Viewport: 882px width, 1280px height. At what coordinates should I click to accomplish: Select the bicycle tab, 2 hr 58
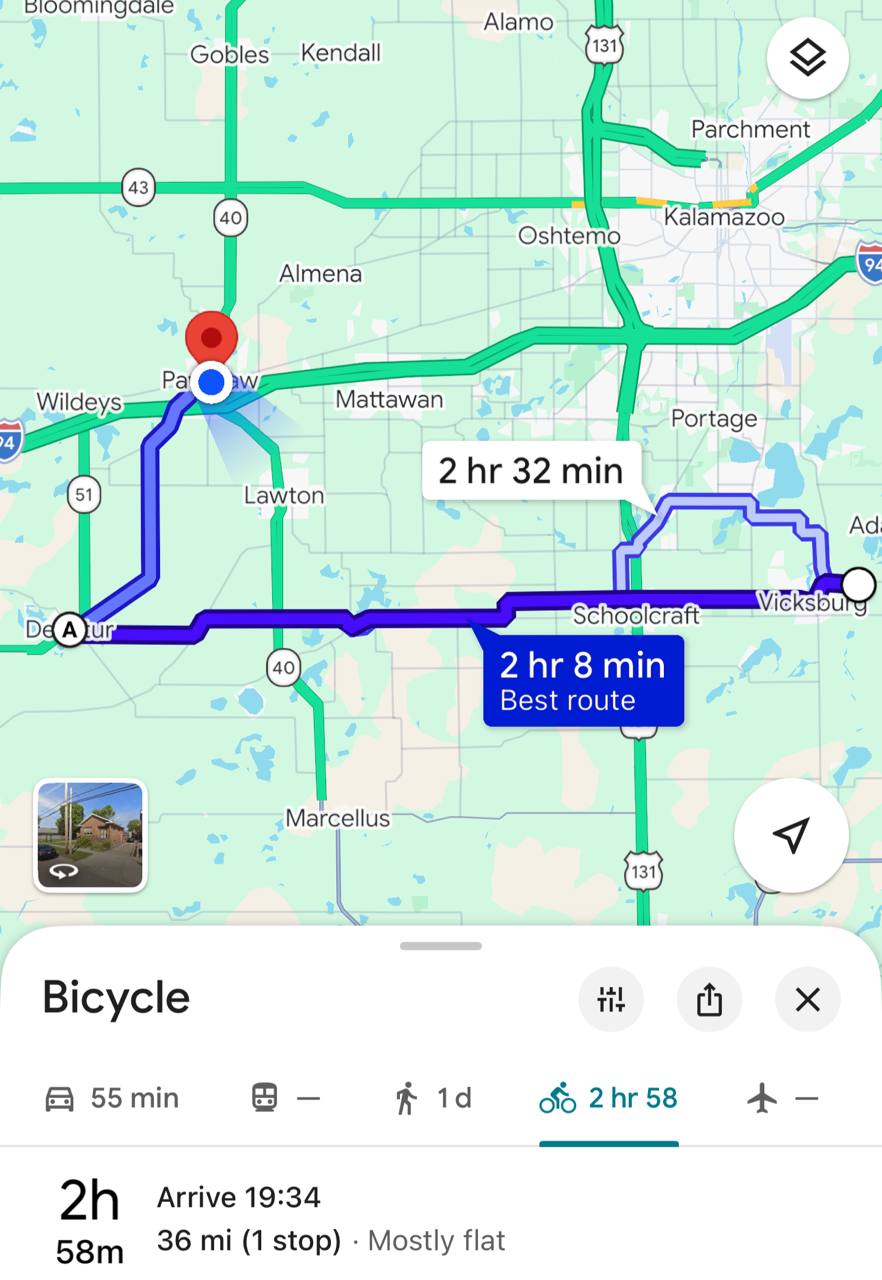(608, 1098)
